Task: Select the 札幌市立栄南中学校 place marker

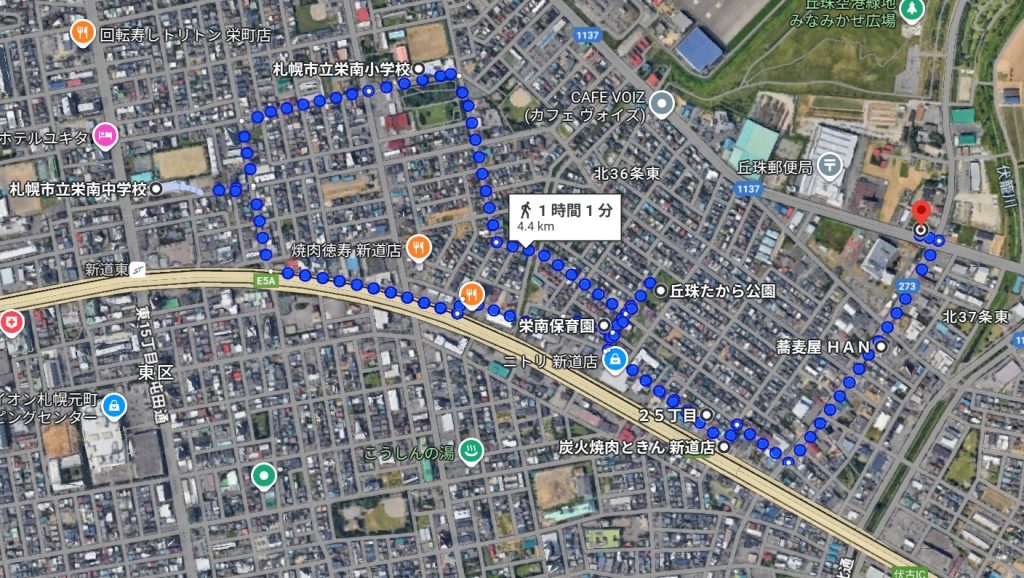Action: [x=157, y=188]
